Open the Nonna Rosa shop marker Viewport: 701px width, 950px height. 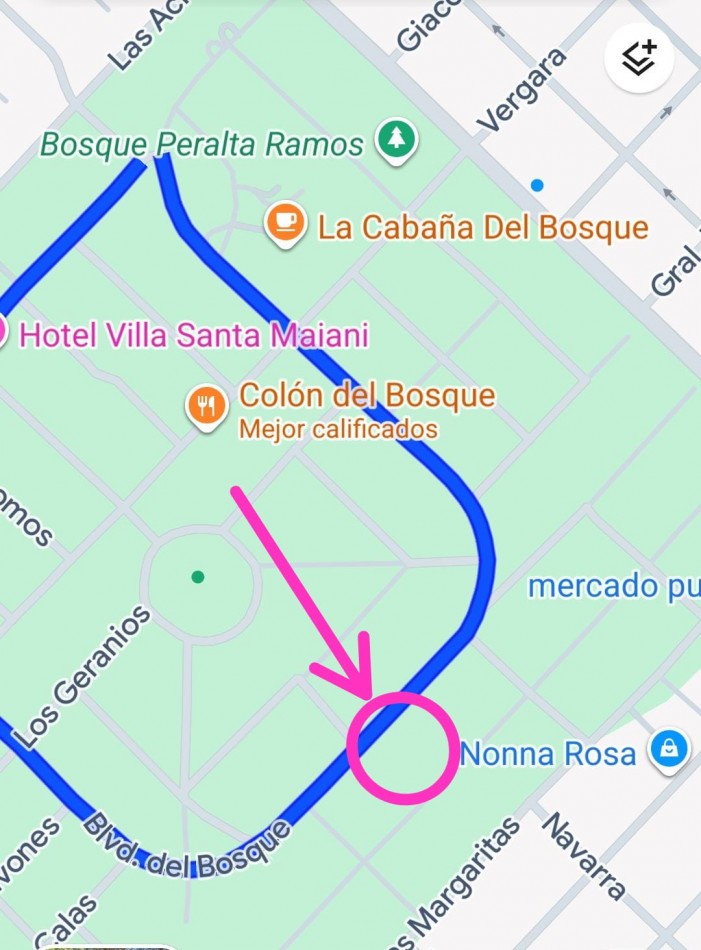pyautogui.click(x=667, y=749)
